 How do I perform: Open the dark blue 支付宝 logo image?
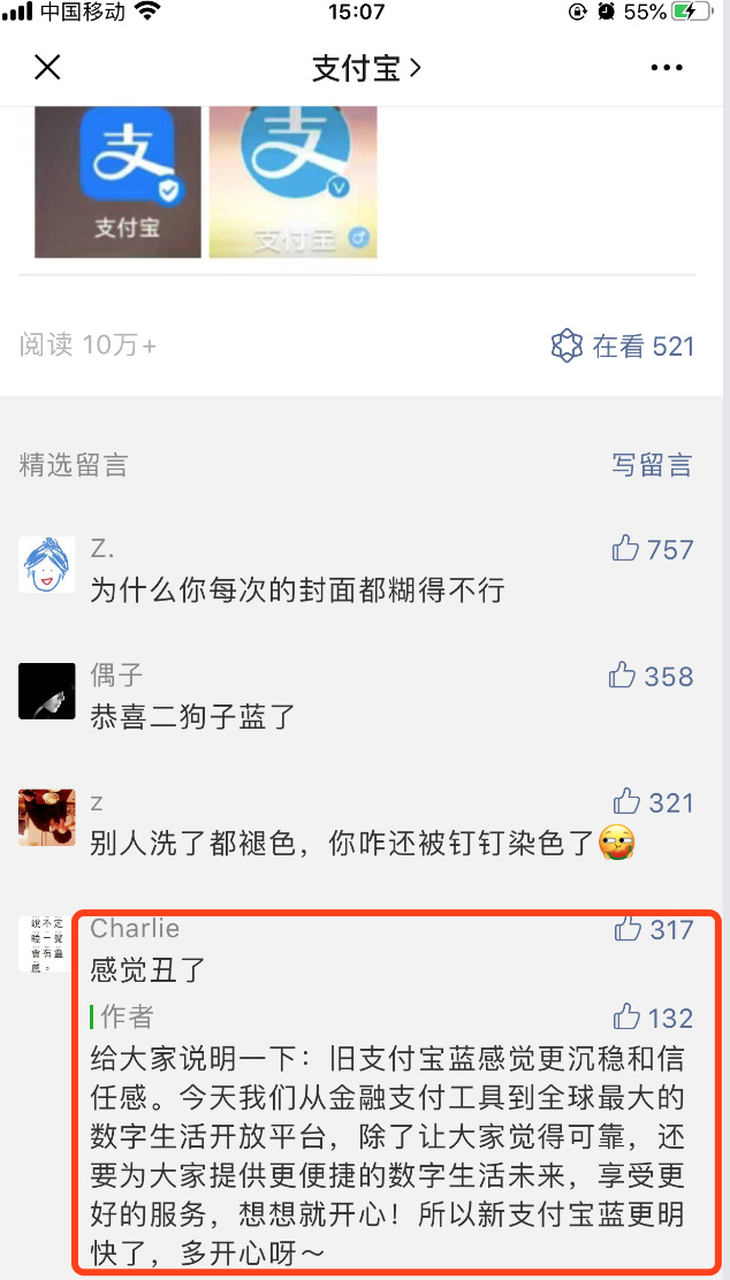coord(118,182)
